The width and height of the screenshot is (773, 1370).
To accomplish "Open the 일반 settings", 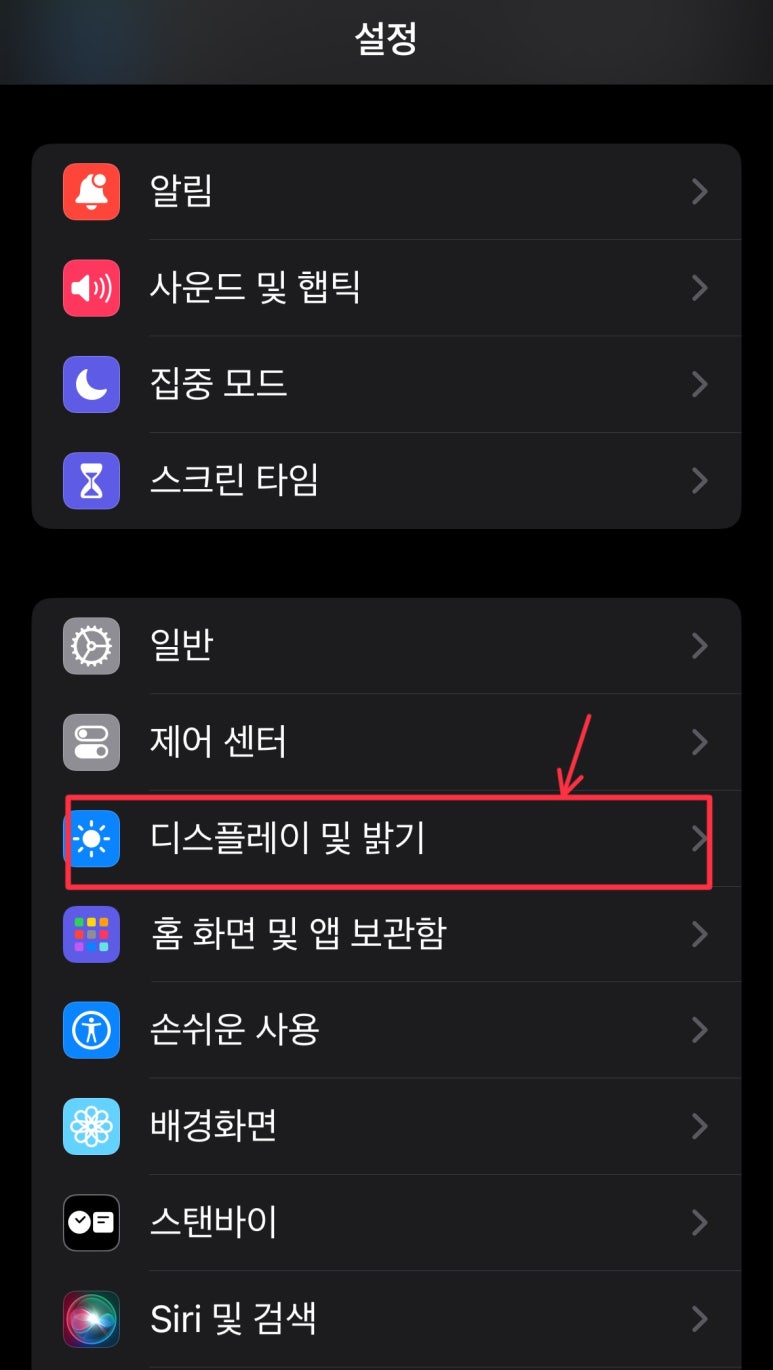I will pyautogui.click(x=386, y=646).
